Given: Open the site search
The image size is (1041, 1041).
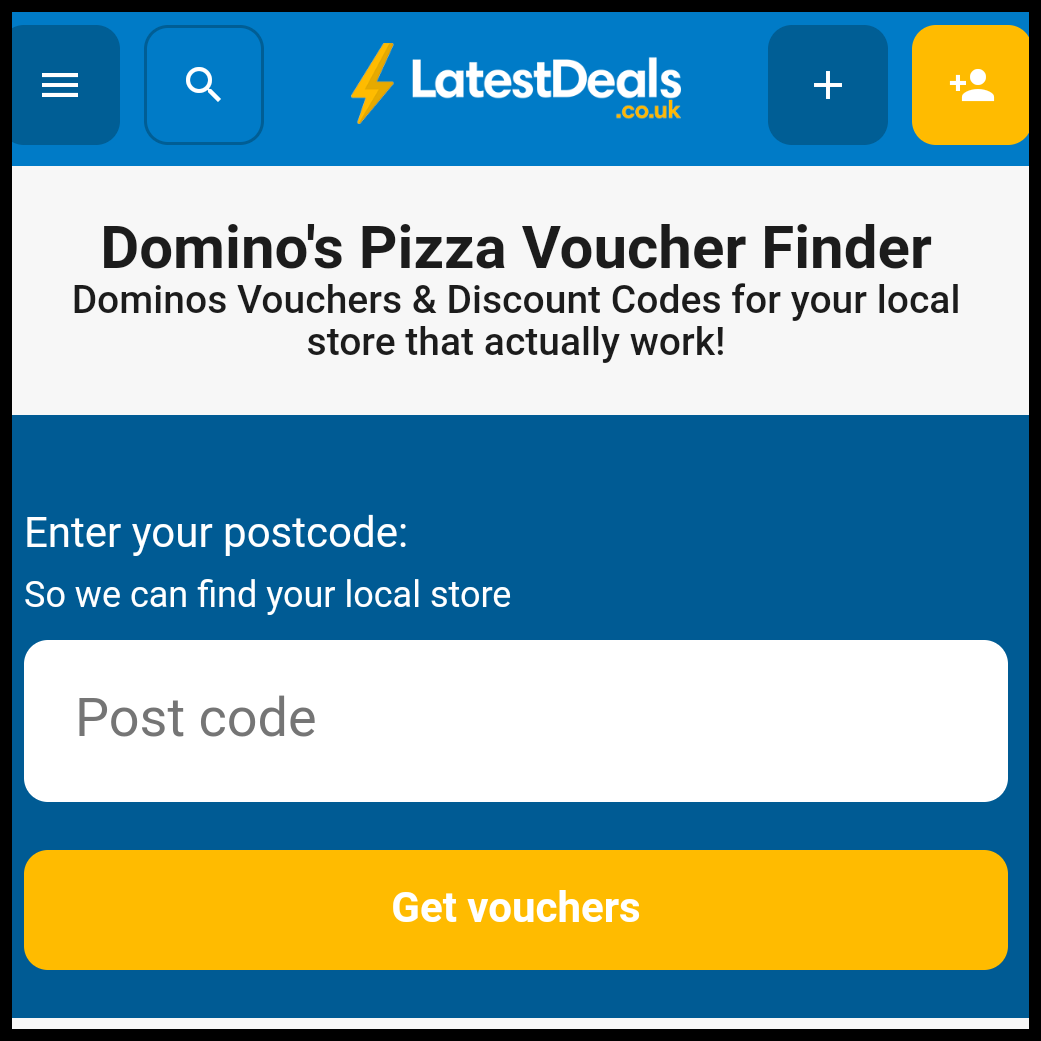Looking at the screenshot, I should tap(204, 86).
